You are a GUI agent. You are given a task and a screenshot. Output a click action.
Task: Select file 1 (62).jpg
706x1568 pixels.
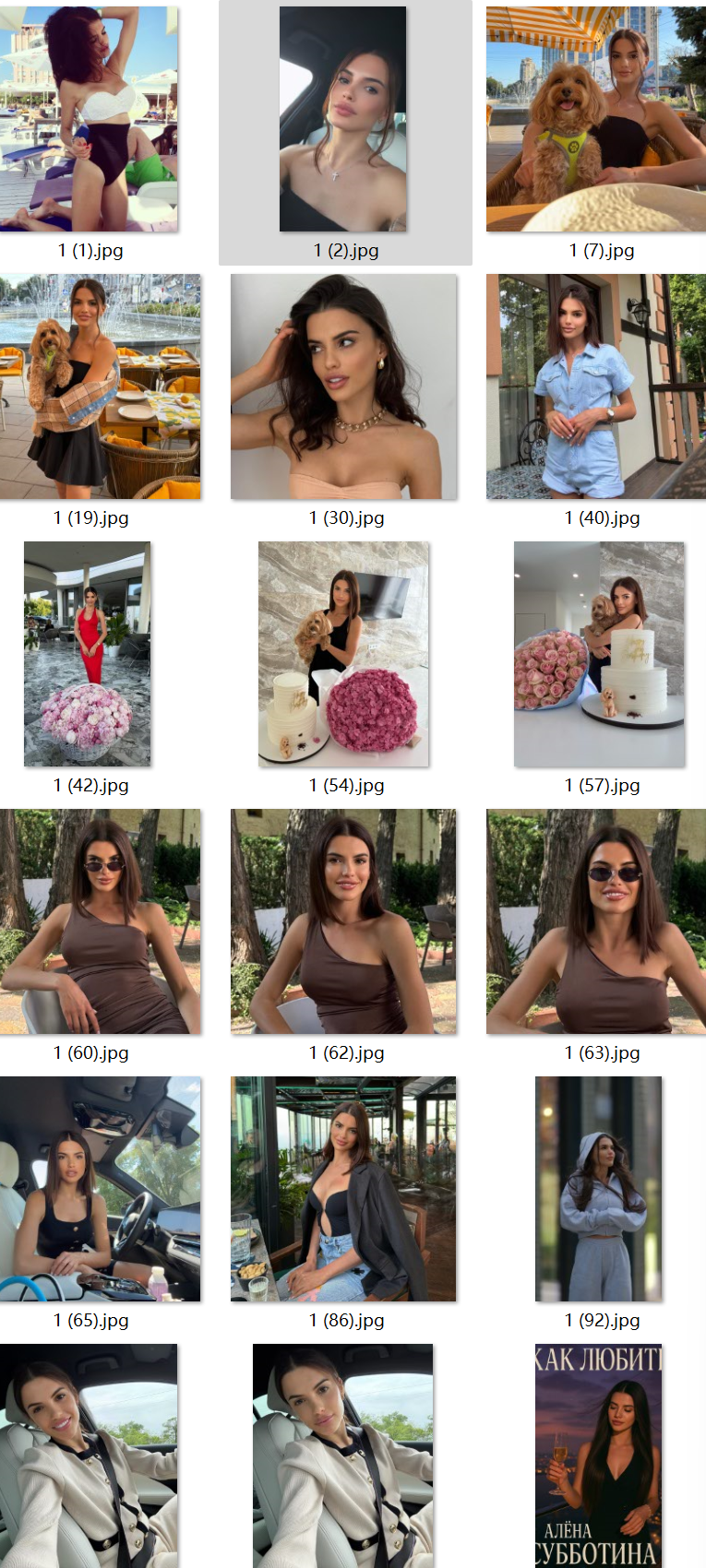(x=343, y=921)
